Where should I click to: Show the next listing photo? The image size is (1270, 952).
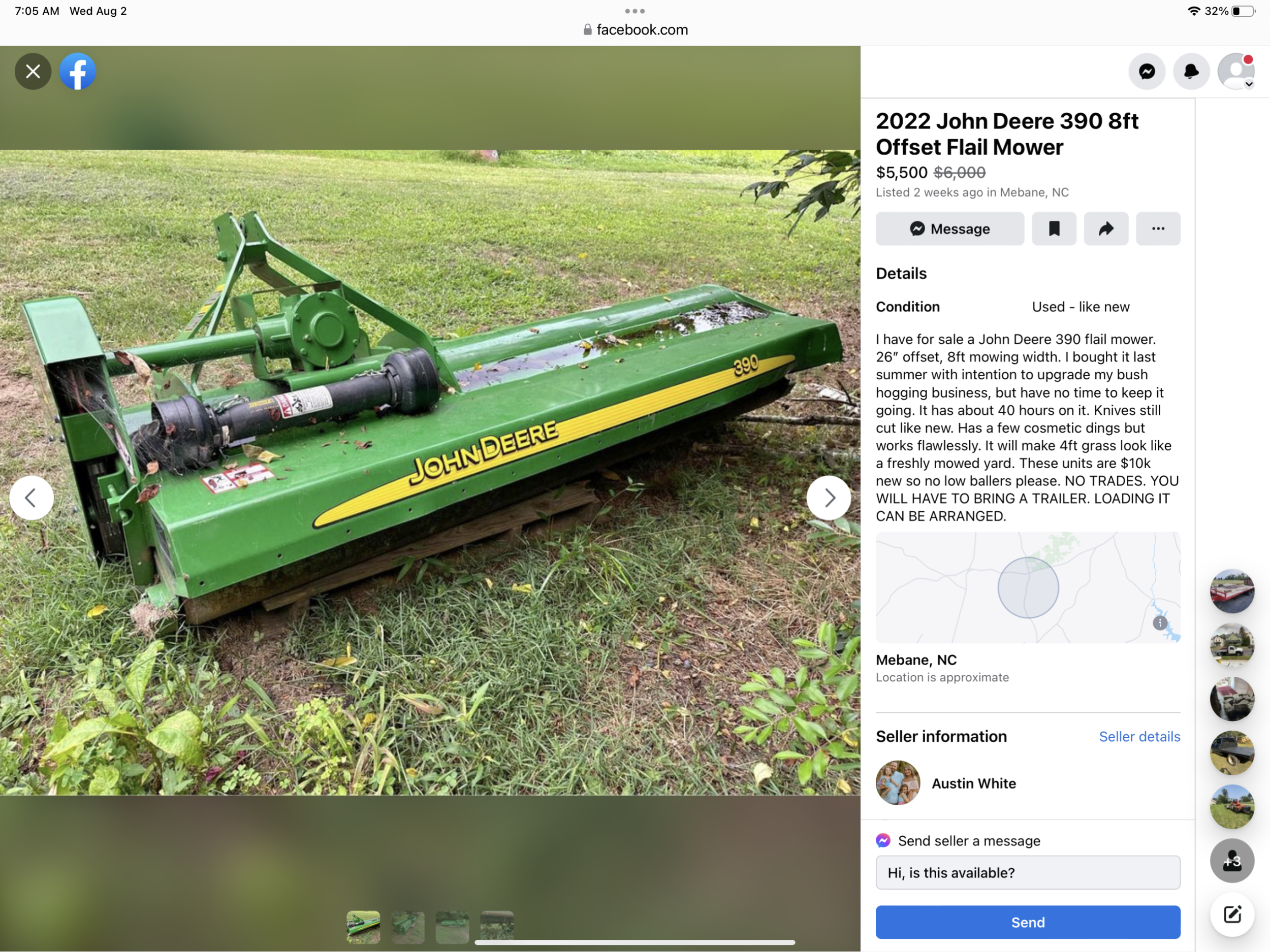(829, 498)
